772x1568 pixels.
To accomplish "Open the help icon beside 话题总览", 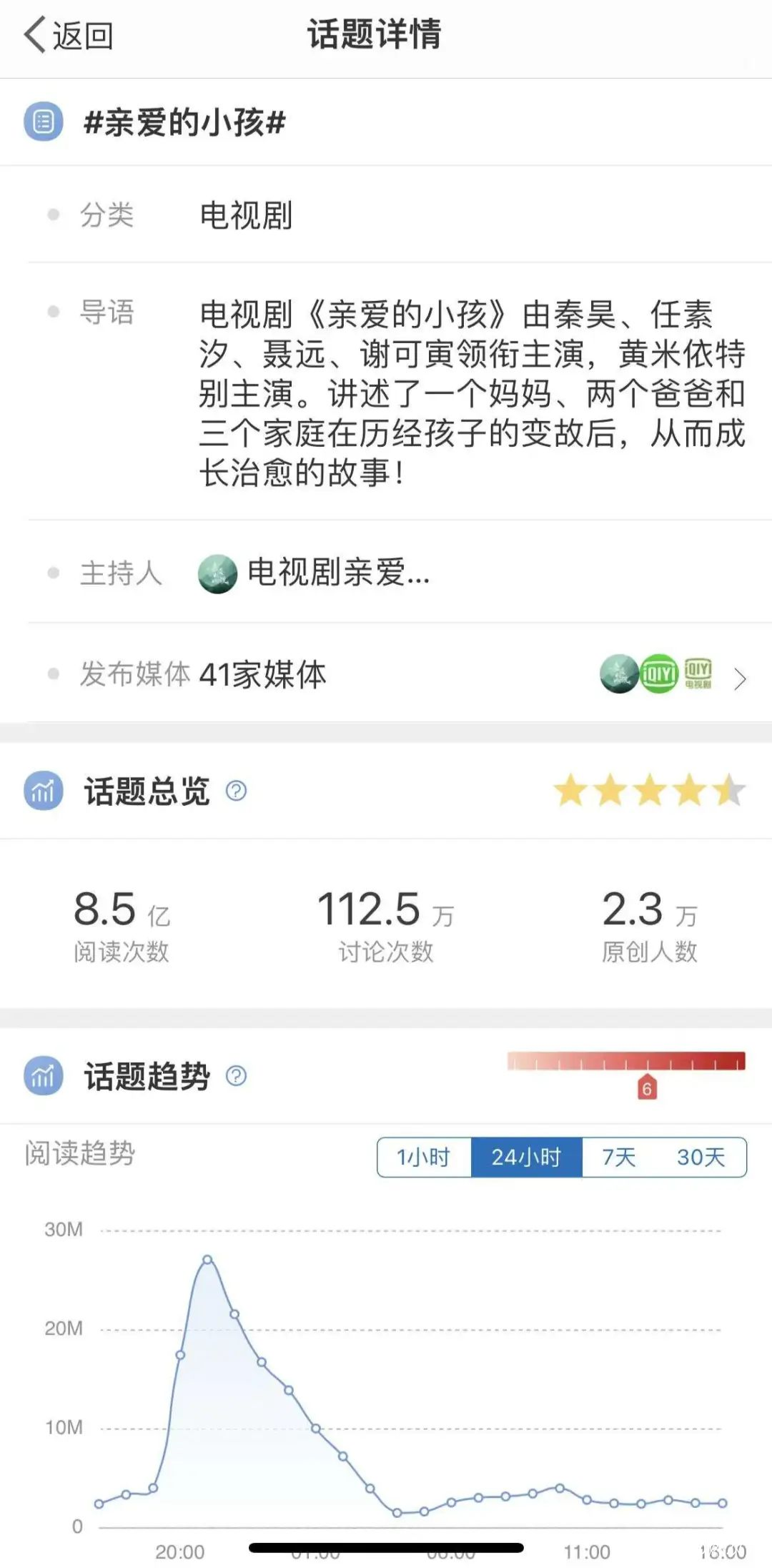I will point(236,791).
